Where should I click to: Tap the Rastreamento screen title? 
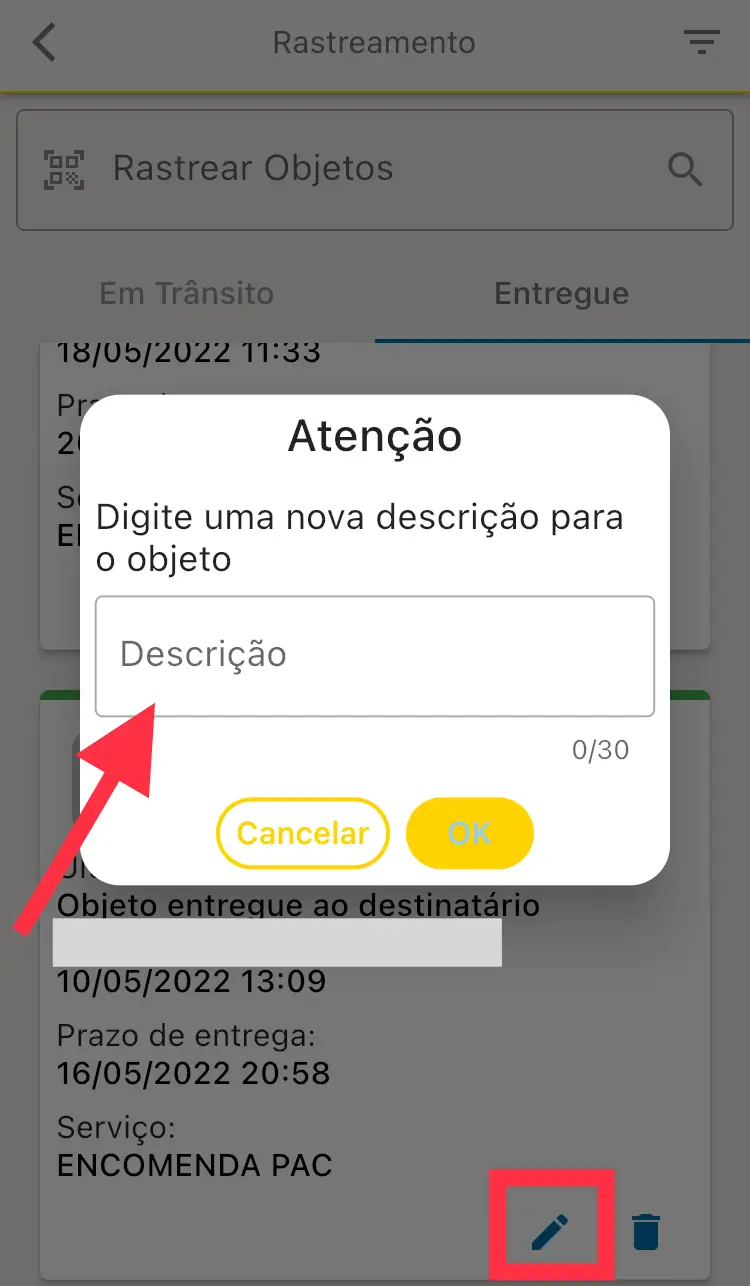click(x=374, y=42)
